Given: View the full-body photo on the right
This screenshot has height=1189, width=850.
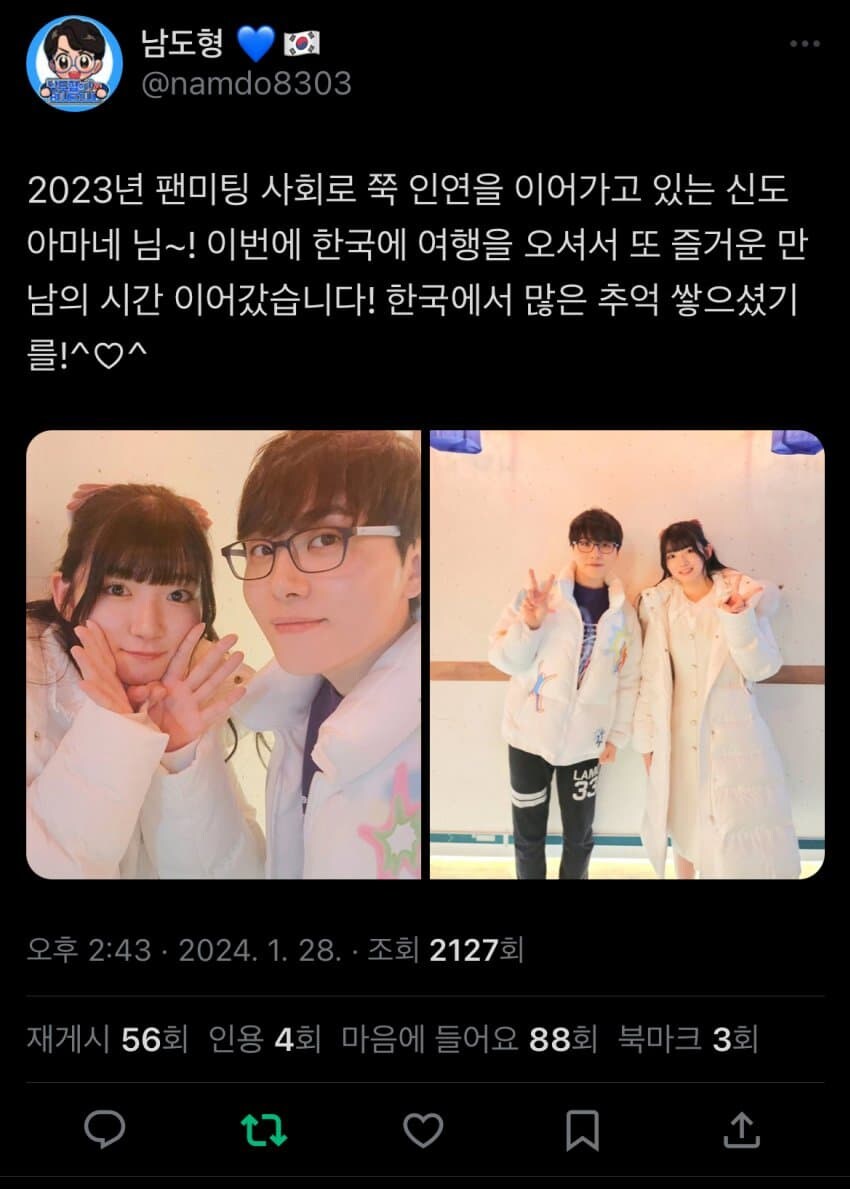Looking at the screenshot, I should [627, 655].
